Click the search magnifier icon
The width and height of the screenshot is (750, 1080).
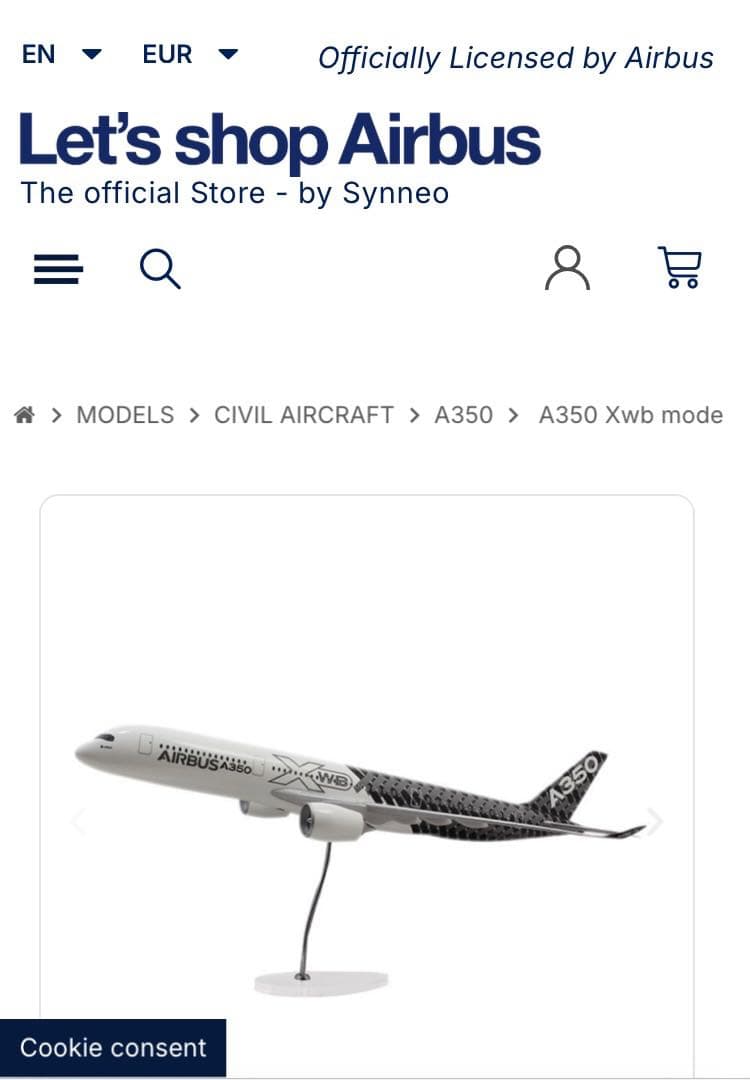click(161, 268)
